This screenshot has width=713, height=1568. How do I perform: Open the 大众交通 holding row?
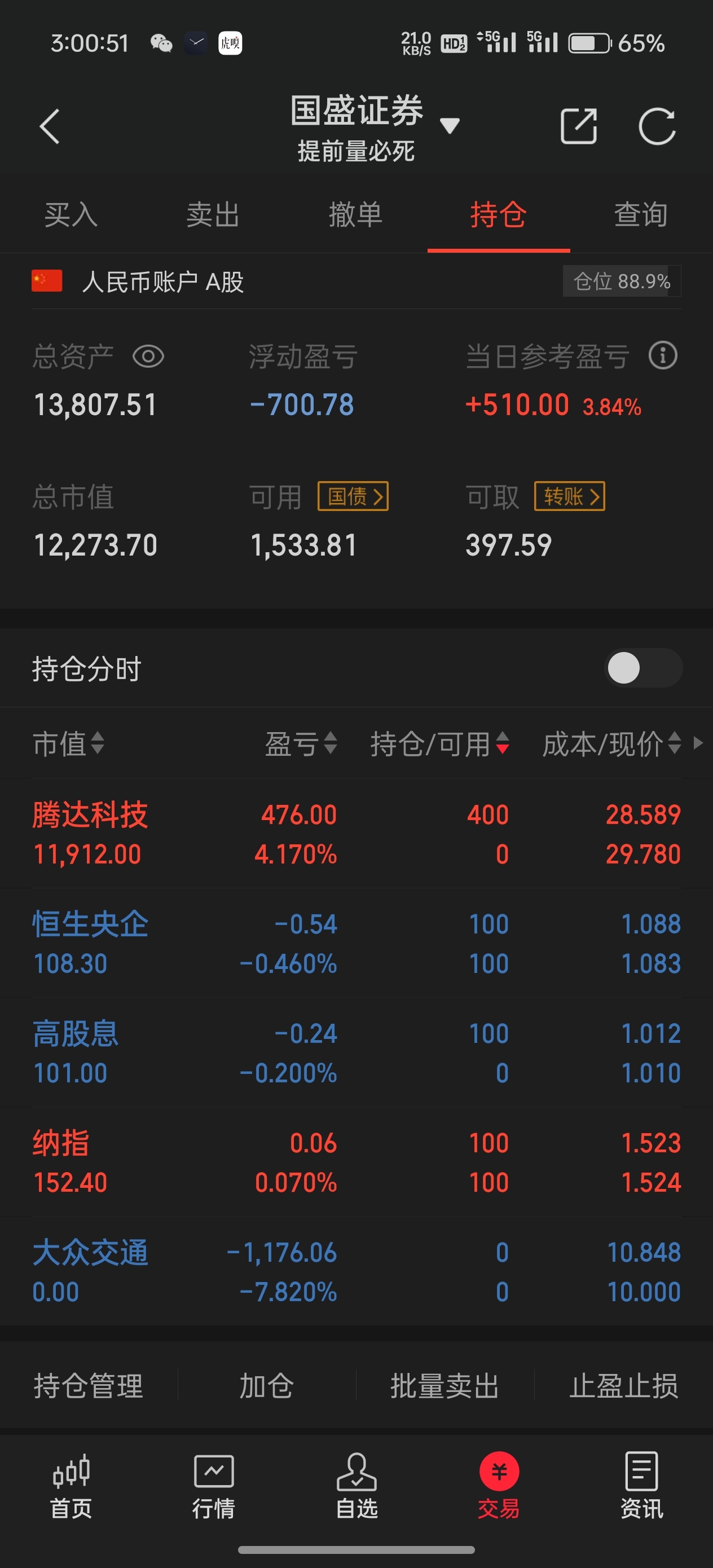click(356, 1271)
